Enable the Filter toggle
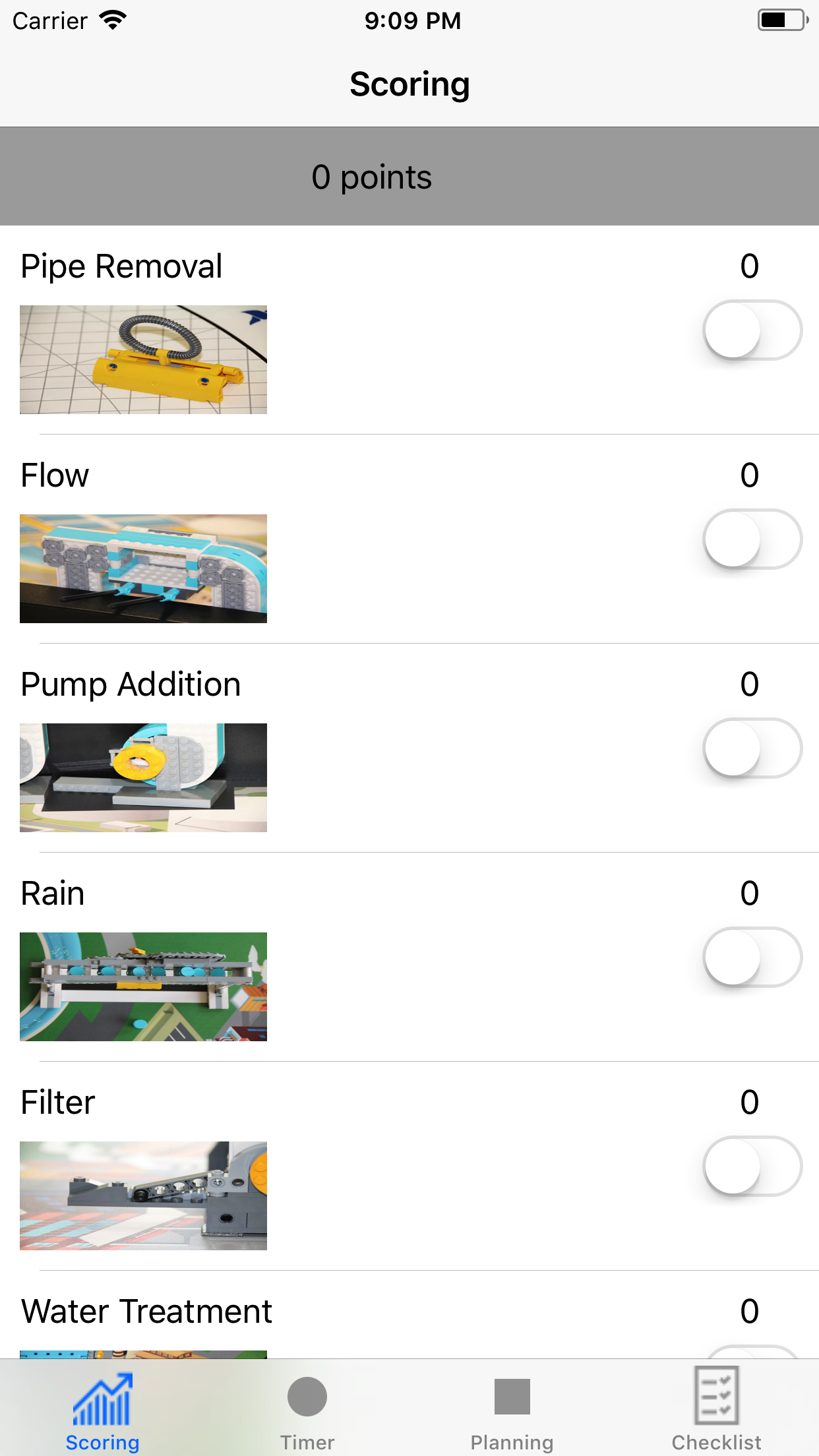Viewport: 819px width, 1456px height. tap(752, 1167)
